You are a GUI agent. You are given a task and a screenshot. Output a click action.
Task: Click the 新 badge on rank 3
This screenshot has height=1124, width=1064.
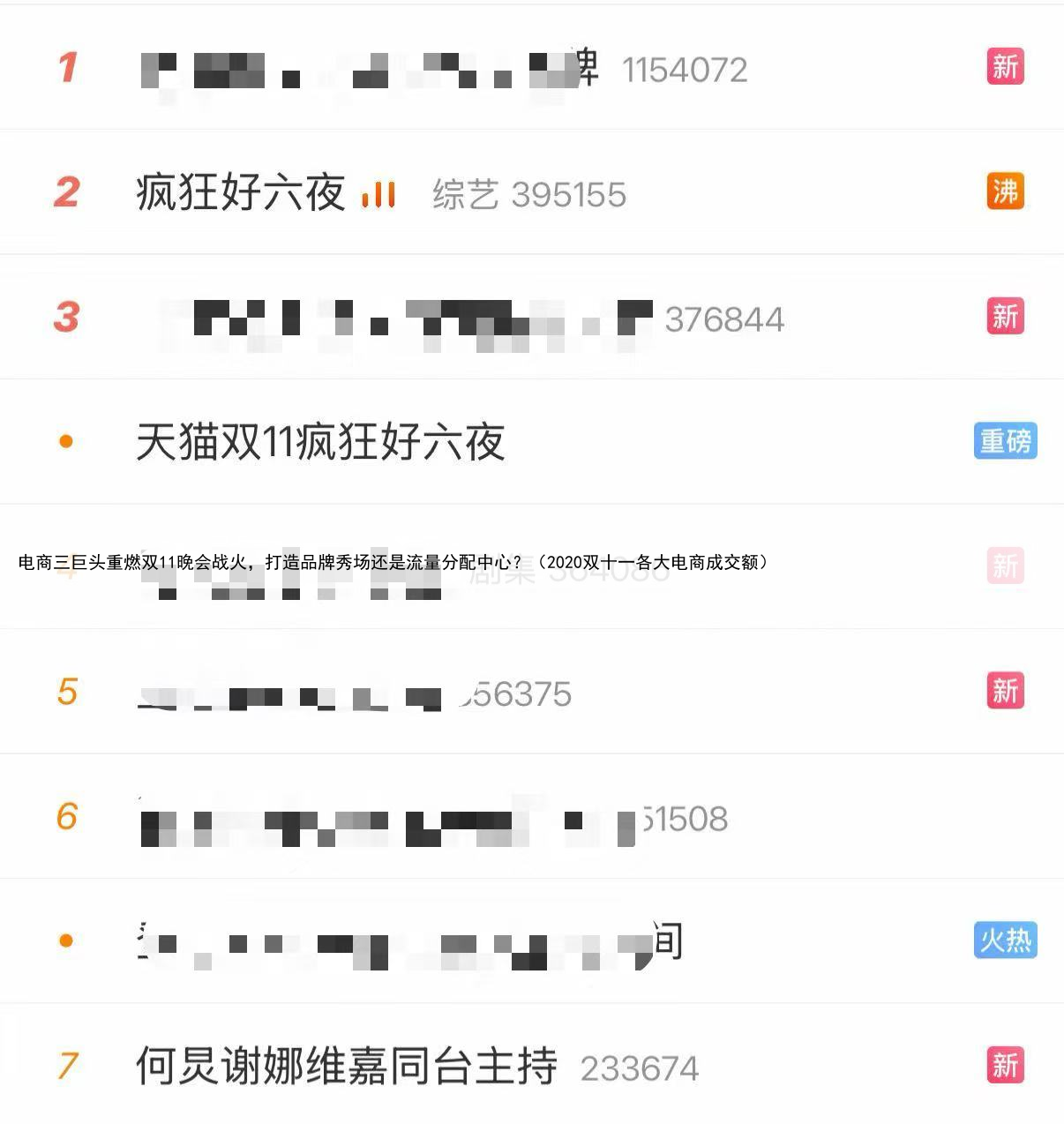1005,314
